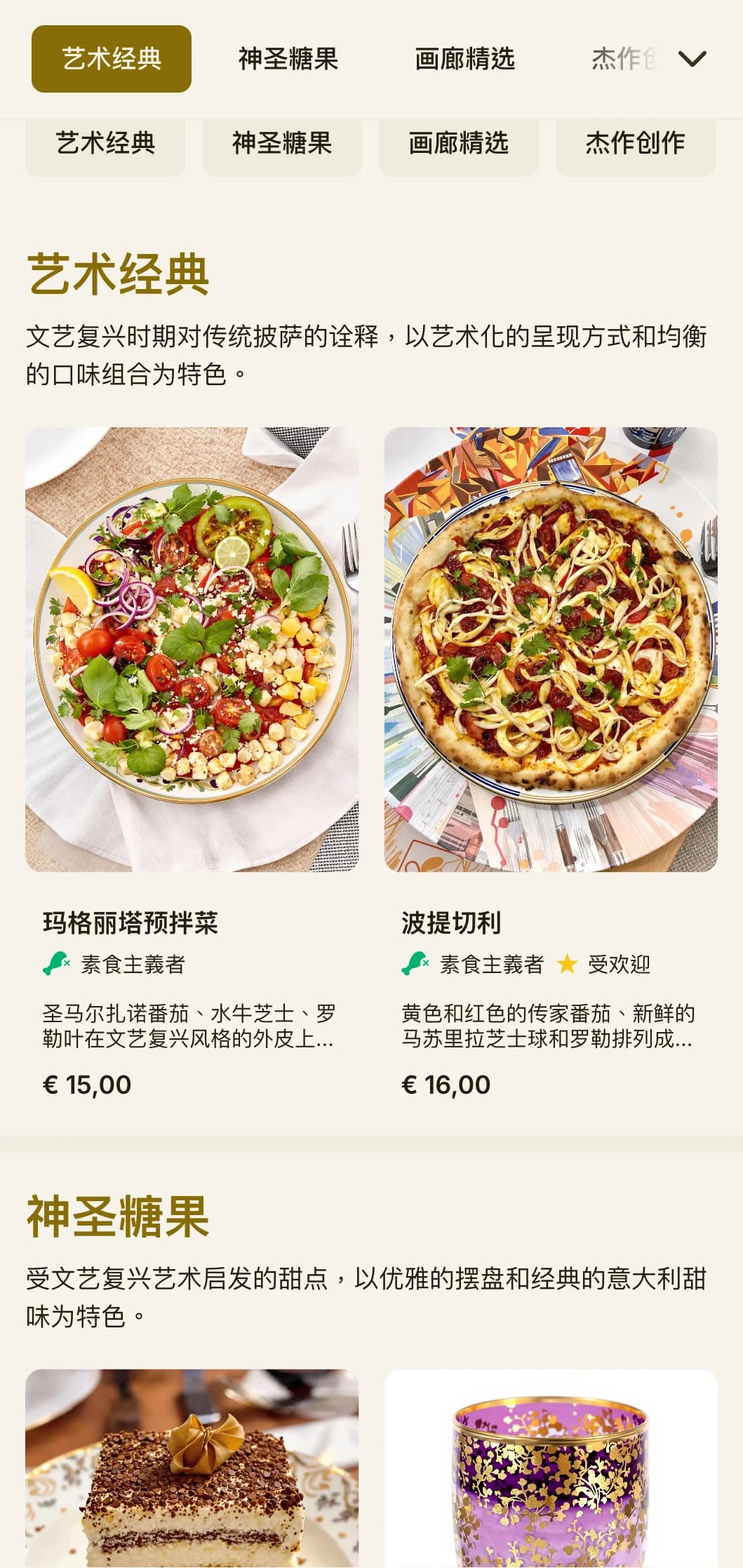
Task: Switch to the 神圣糖果 top tab
Action: 288,59
